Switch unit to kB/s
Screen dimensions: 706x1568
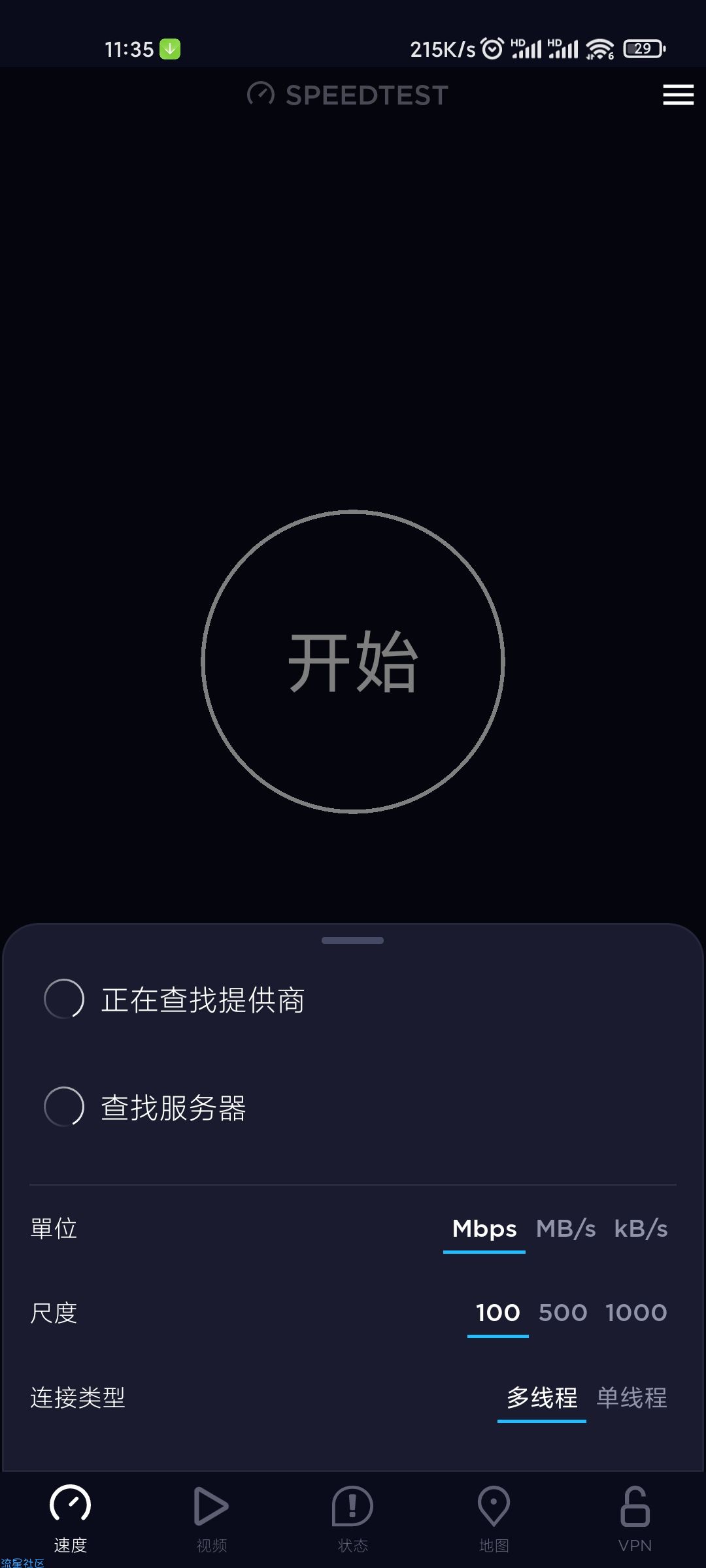(641, 1229)
